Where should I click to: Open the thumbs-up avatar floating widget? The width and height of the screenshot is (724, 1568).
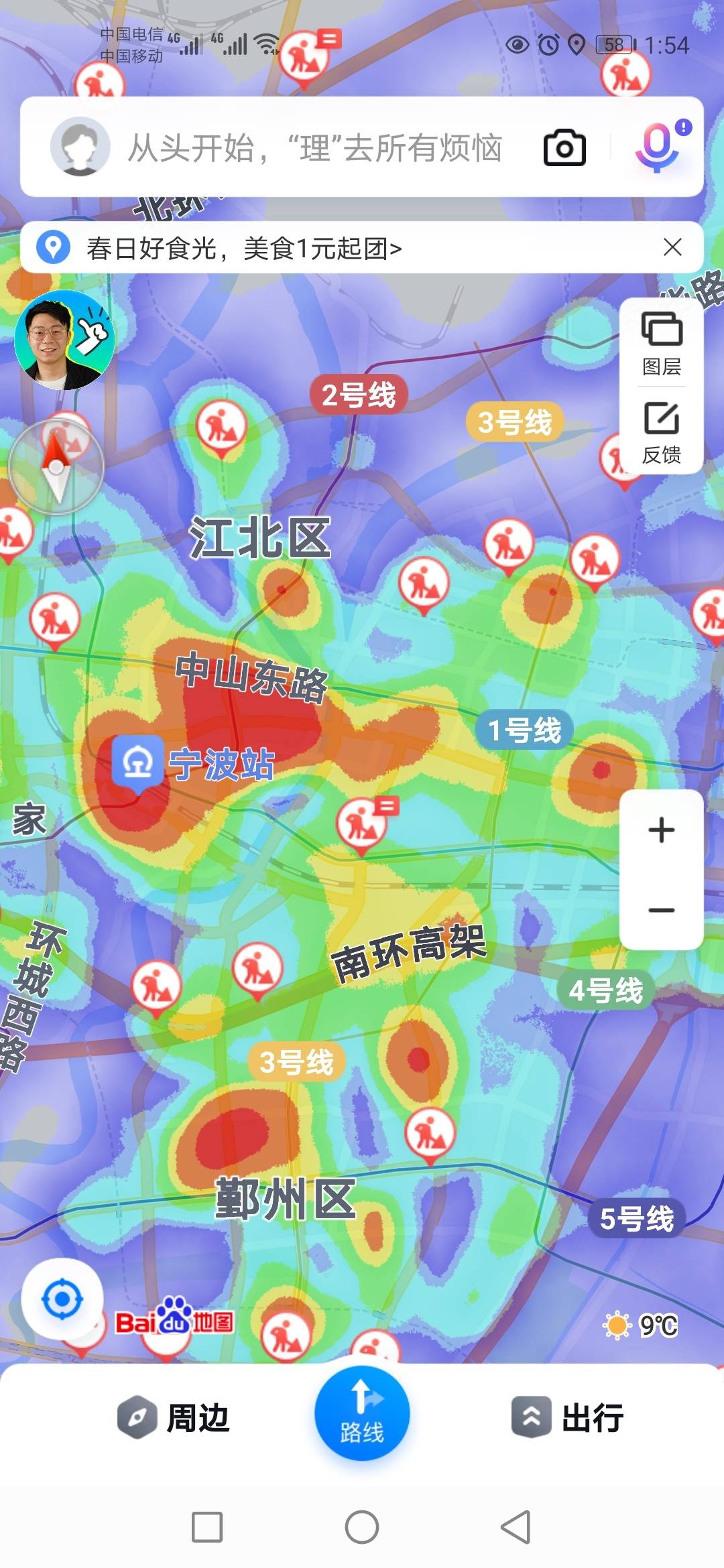tap(64, 340)
